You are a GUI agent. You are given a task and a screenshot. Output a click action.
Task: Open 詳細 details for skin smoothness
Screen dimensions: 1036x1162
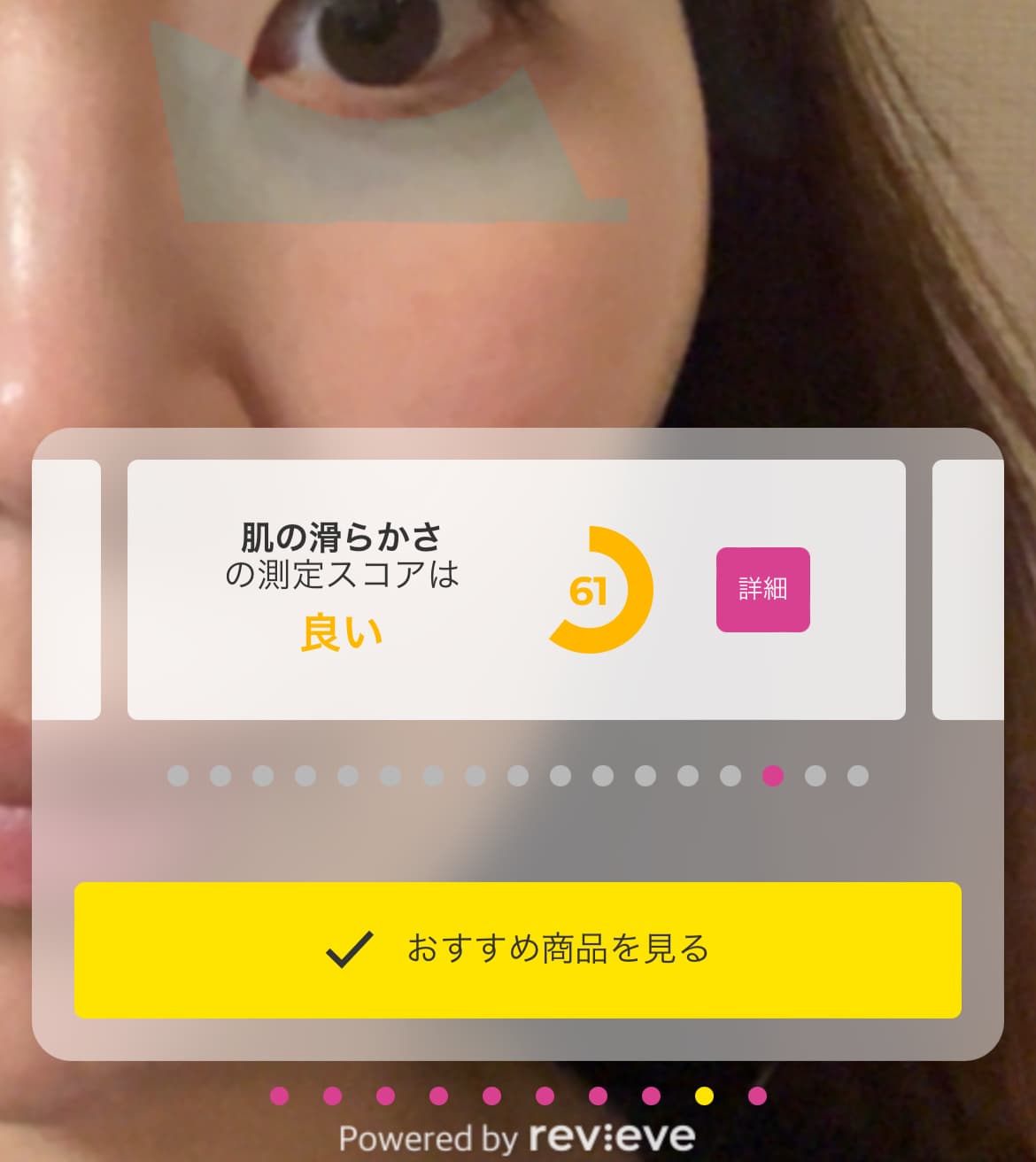[762, 589]
